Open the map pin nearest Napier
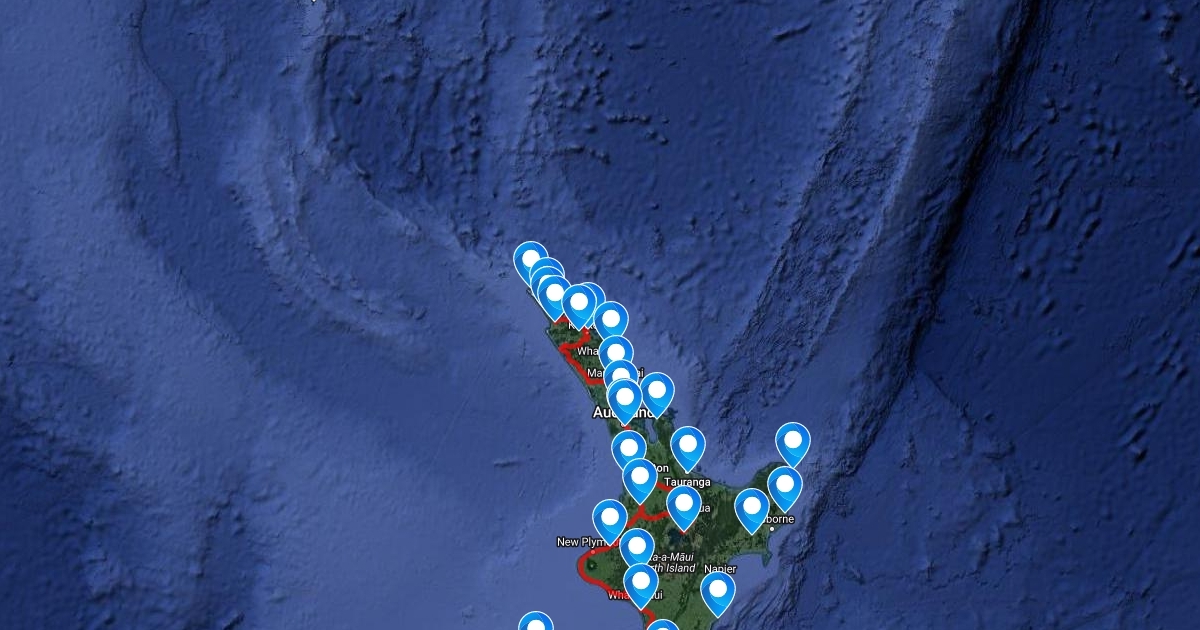 point(718,592)
